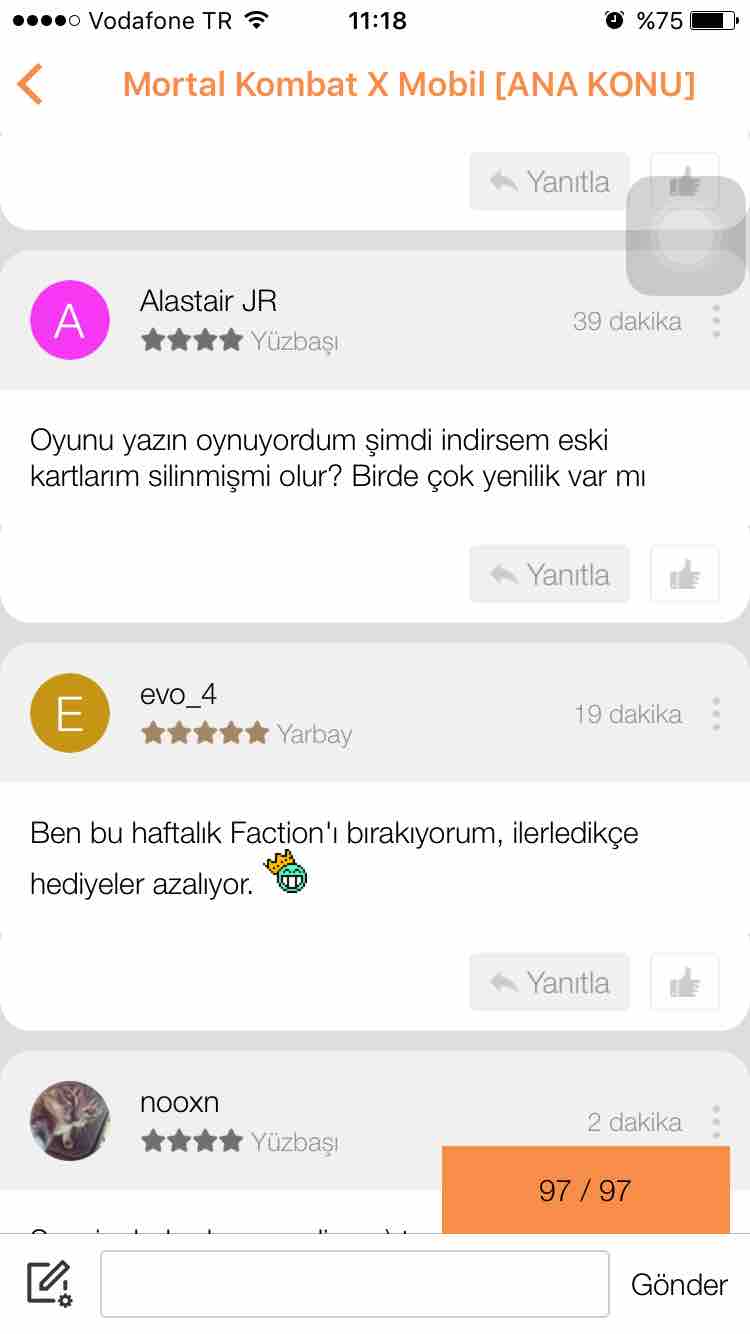Reply to Alastair JR's post with Yanıtla
This screenshot has width=750, height=1334.
tap(549, 574)
